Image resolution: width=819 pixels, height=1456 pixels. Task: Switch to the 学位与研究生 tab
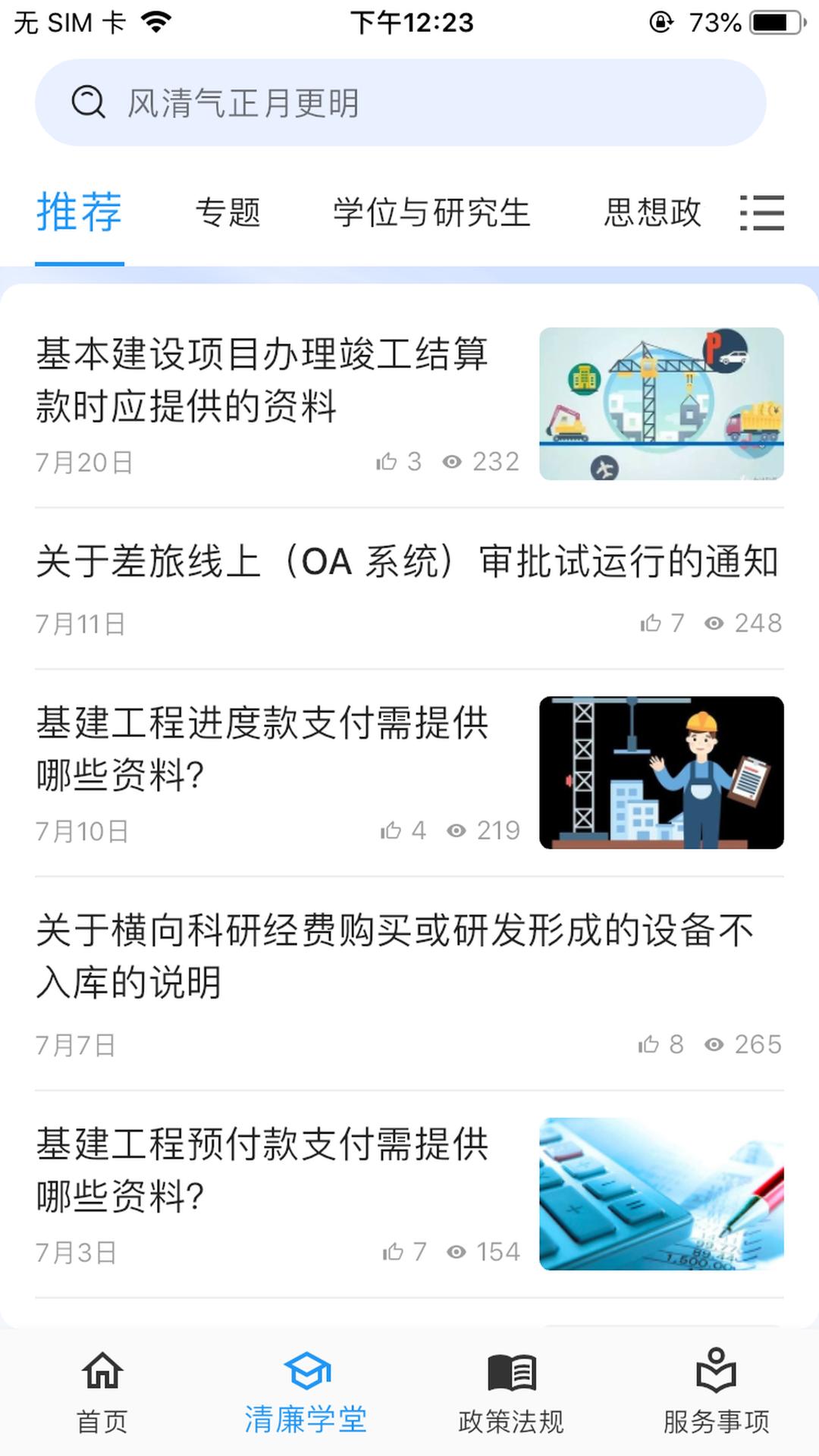(430, 214)
